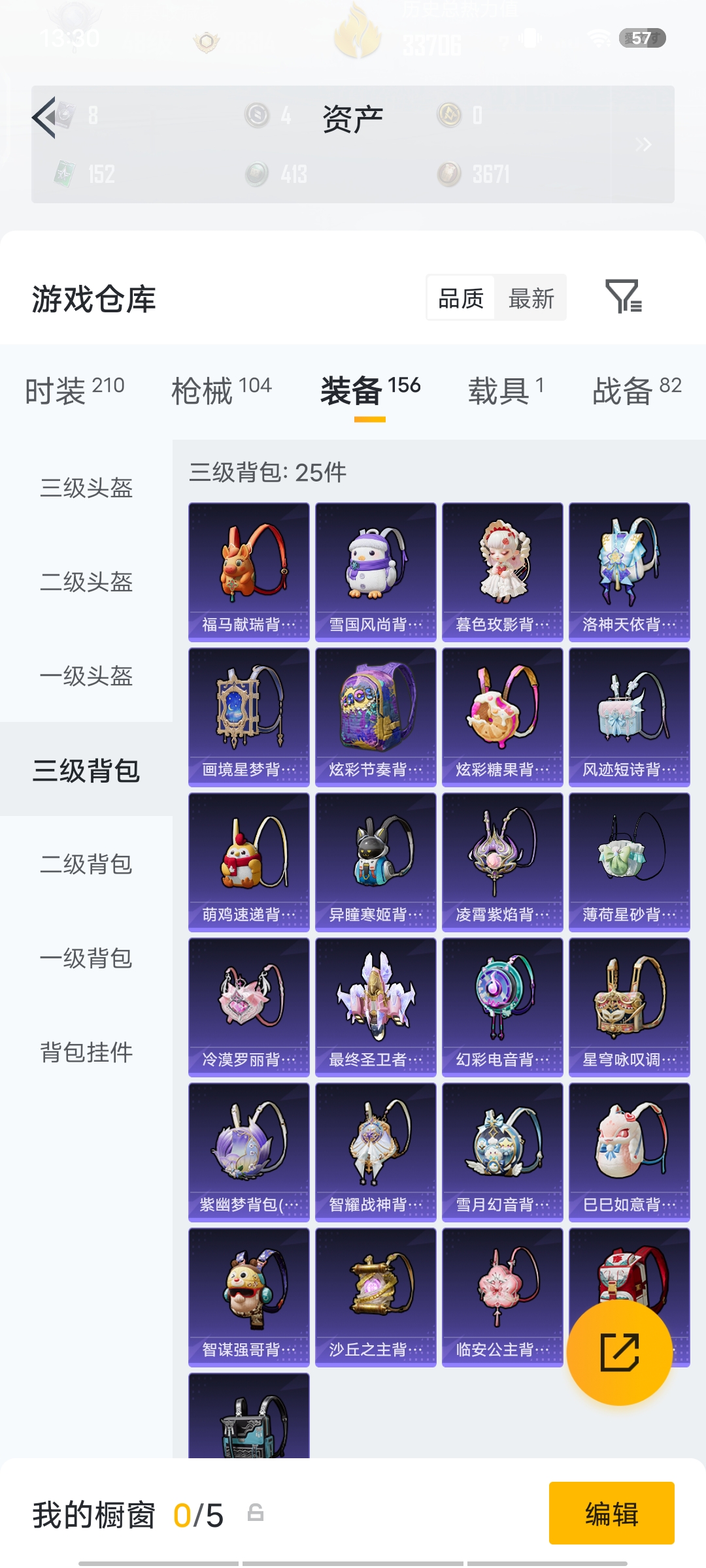Switch sorting to 最新
This screenshot has width=706, height=1568.
pyautogui.click(x=532, y=298)
